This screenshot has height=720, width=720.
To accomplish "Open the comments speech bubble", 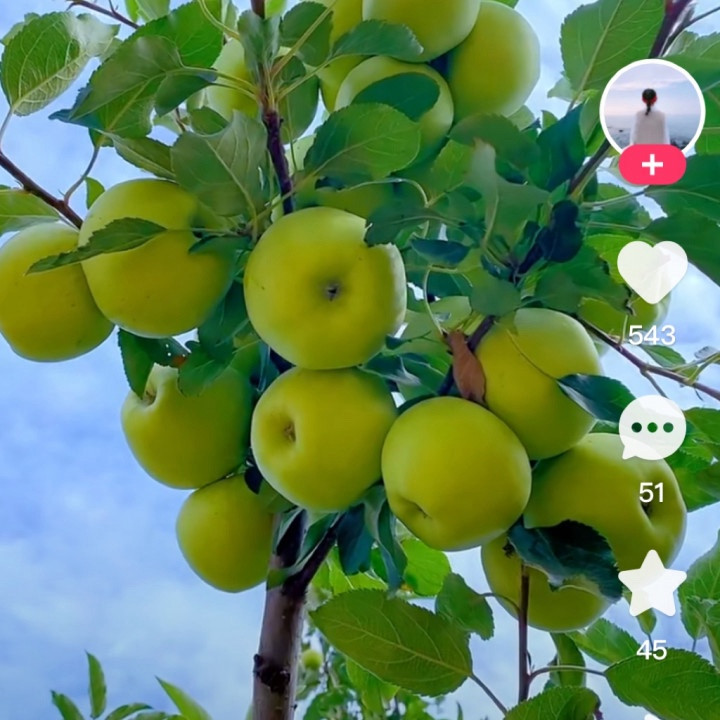I will pyautogui.click(x=652, y=428).
